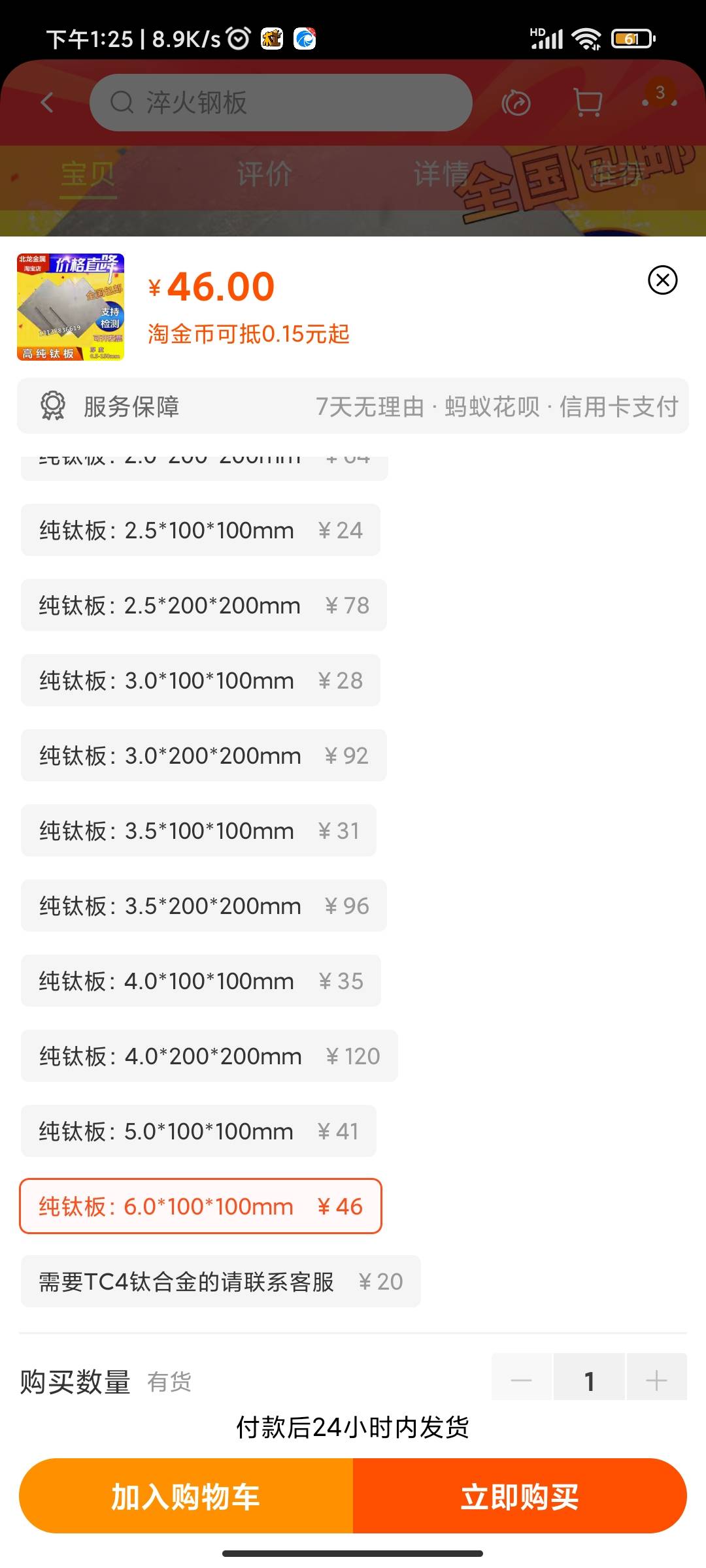The height and width of the screenshot is (1568, 706).
Task: Increase purchase quantity with plus button
Action: 656,1380
